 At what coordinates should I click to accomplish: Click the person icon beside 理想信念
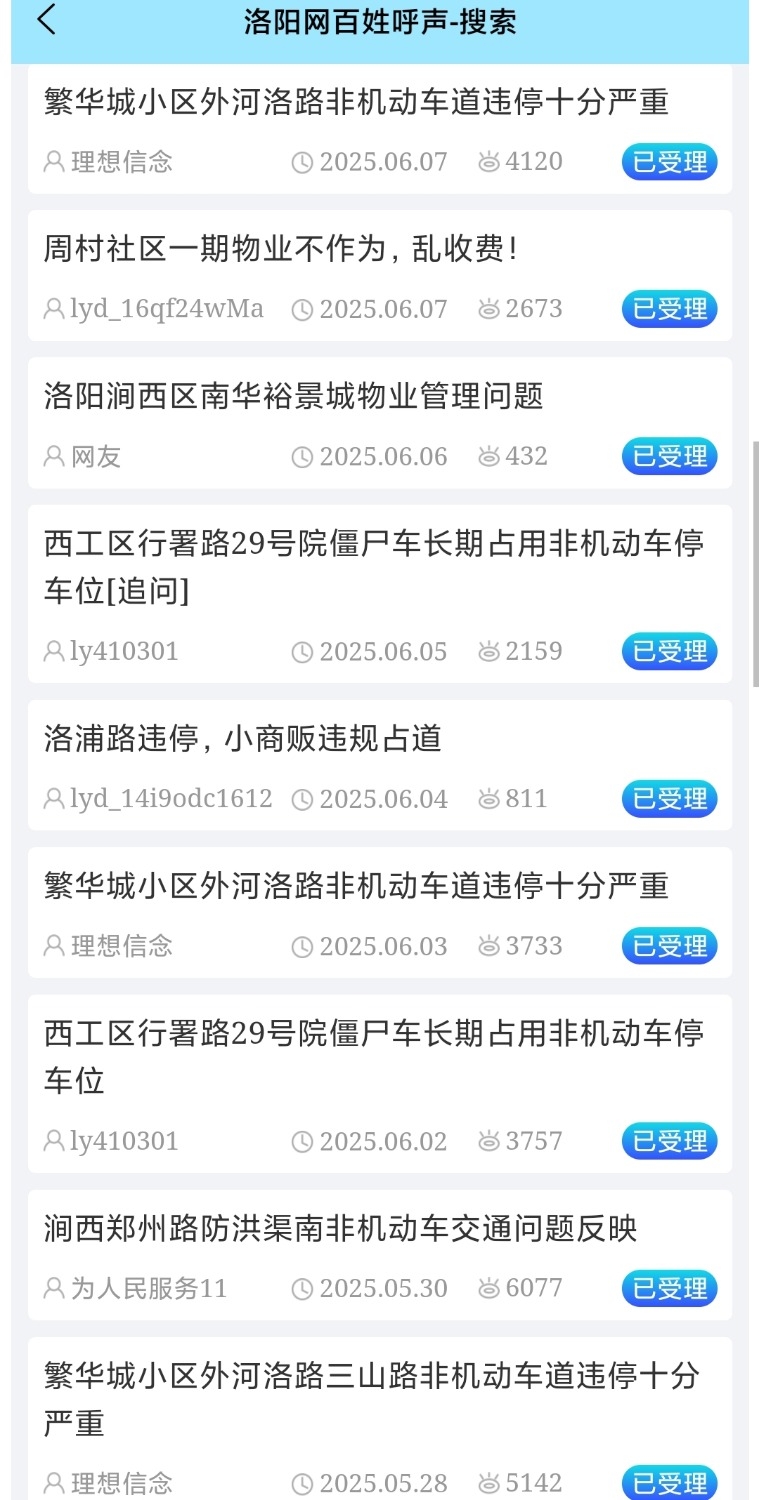click(x=52, y=161)
